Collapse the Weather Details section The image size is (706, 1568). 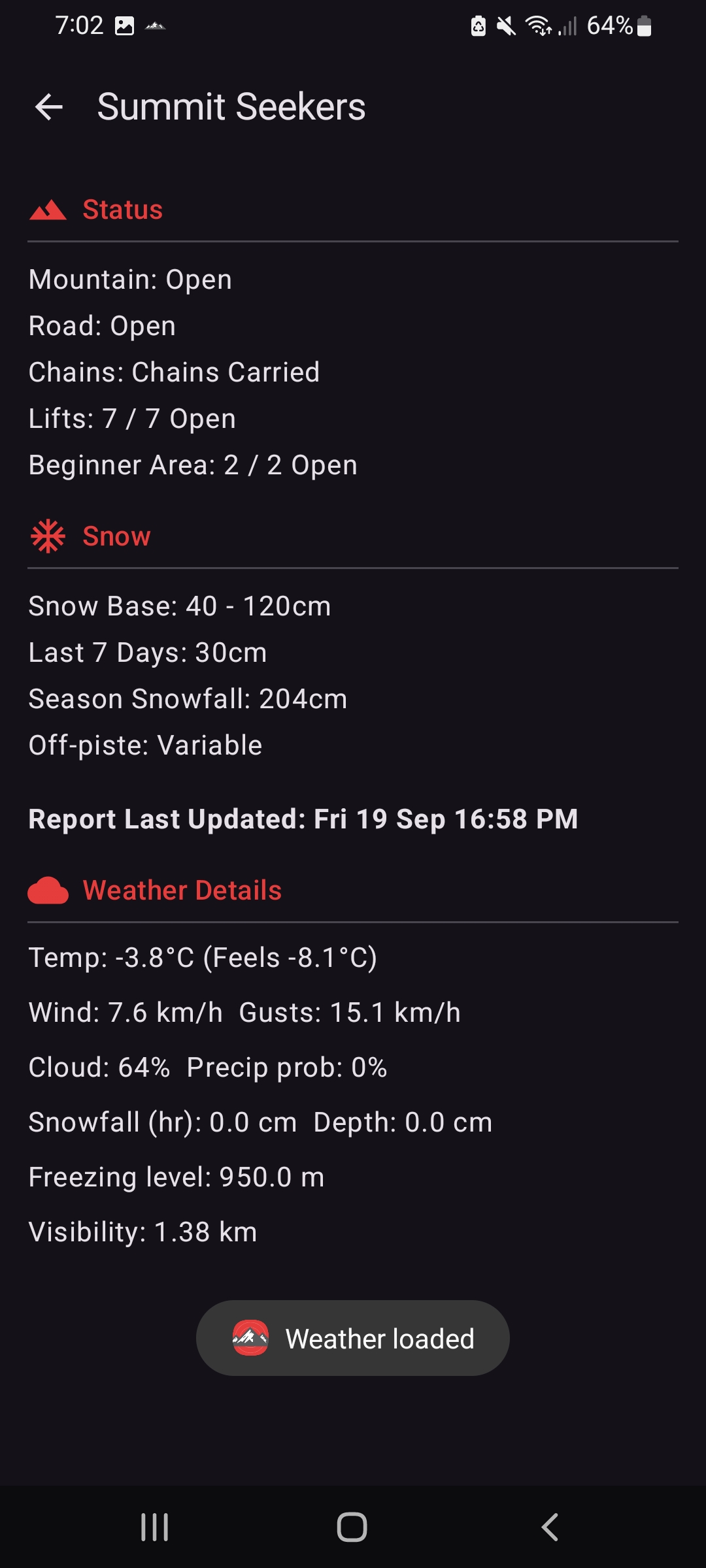pos(182,889)
